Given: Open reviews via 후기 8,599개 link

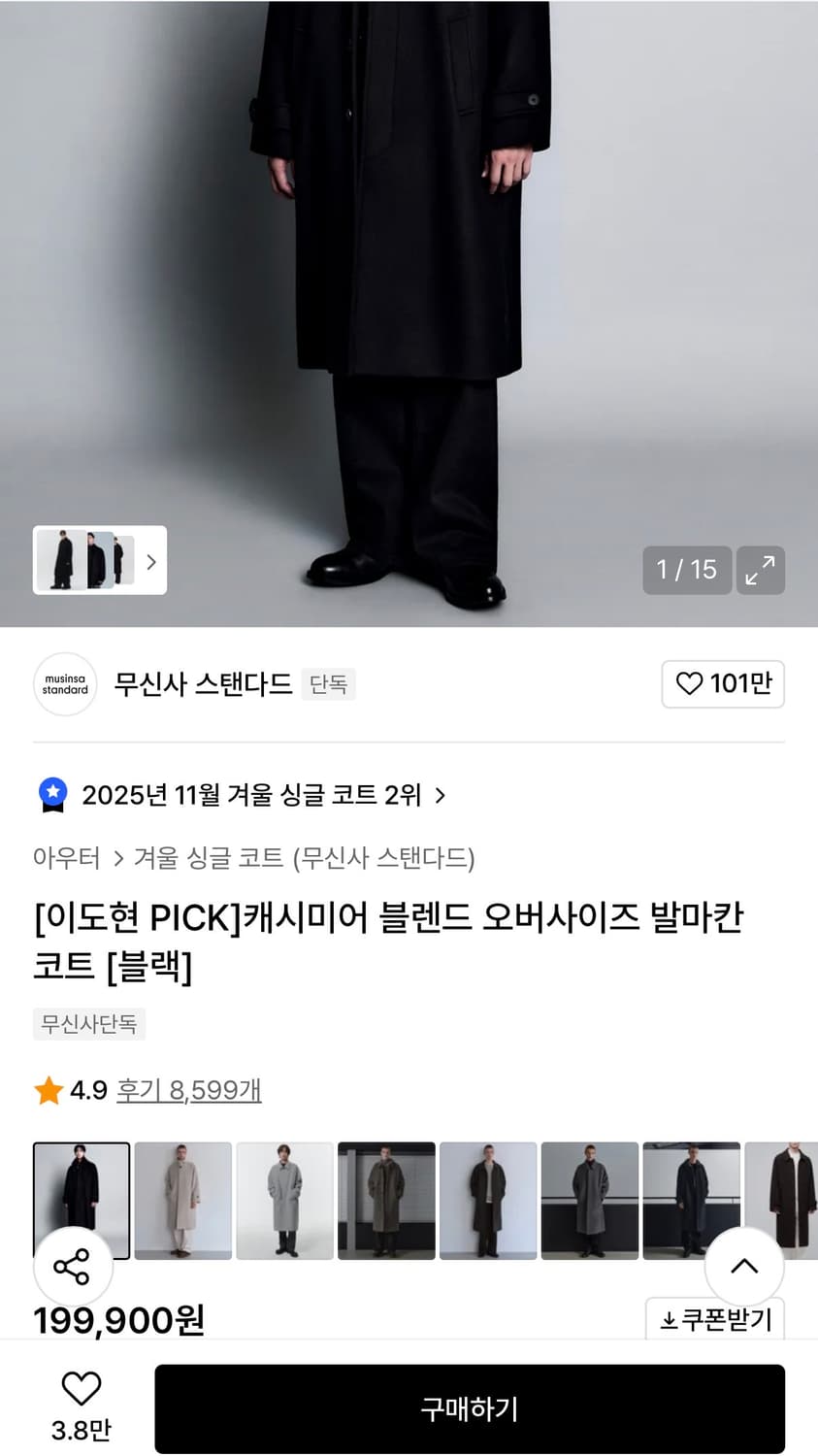Looking at the screenshot, I should [x=188, y=1090].
